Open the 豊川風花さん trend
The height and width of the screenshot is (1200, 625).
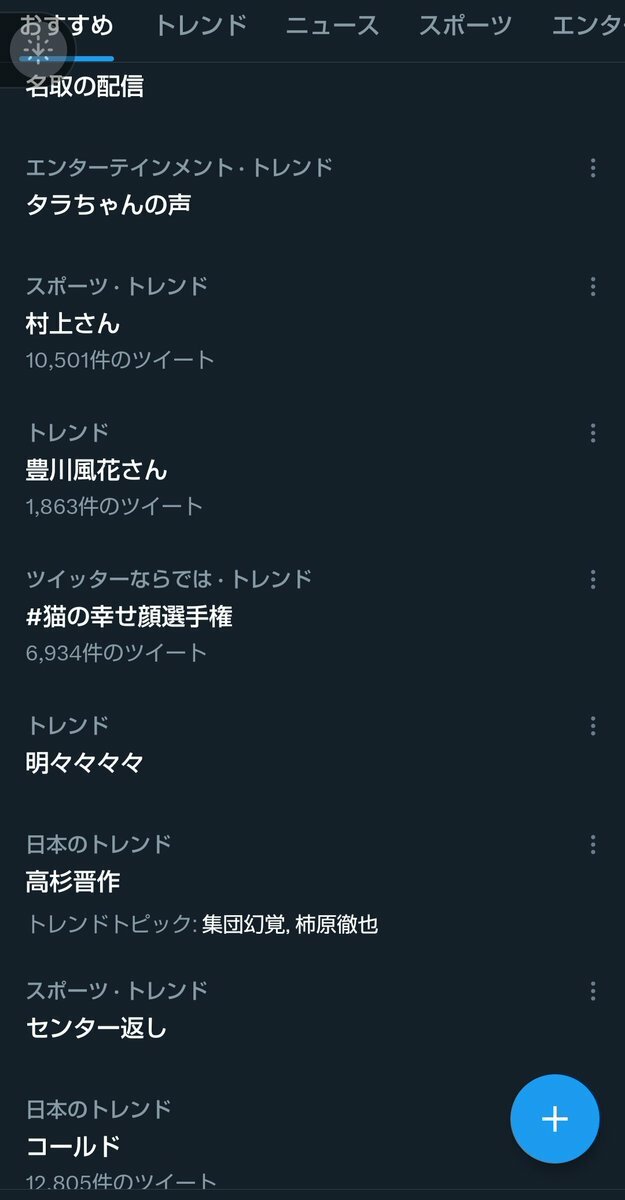(96, 469)
